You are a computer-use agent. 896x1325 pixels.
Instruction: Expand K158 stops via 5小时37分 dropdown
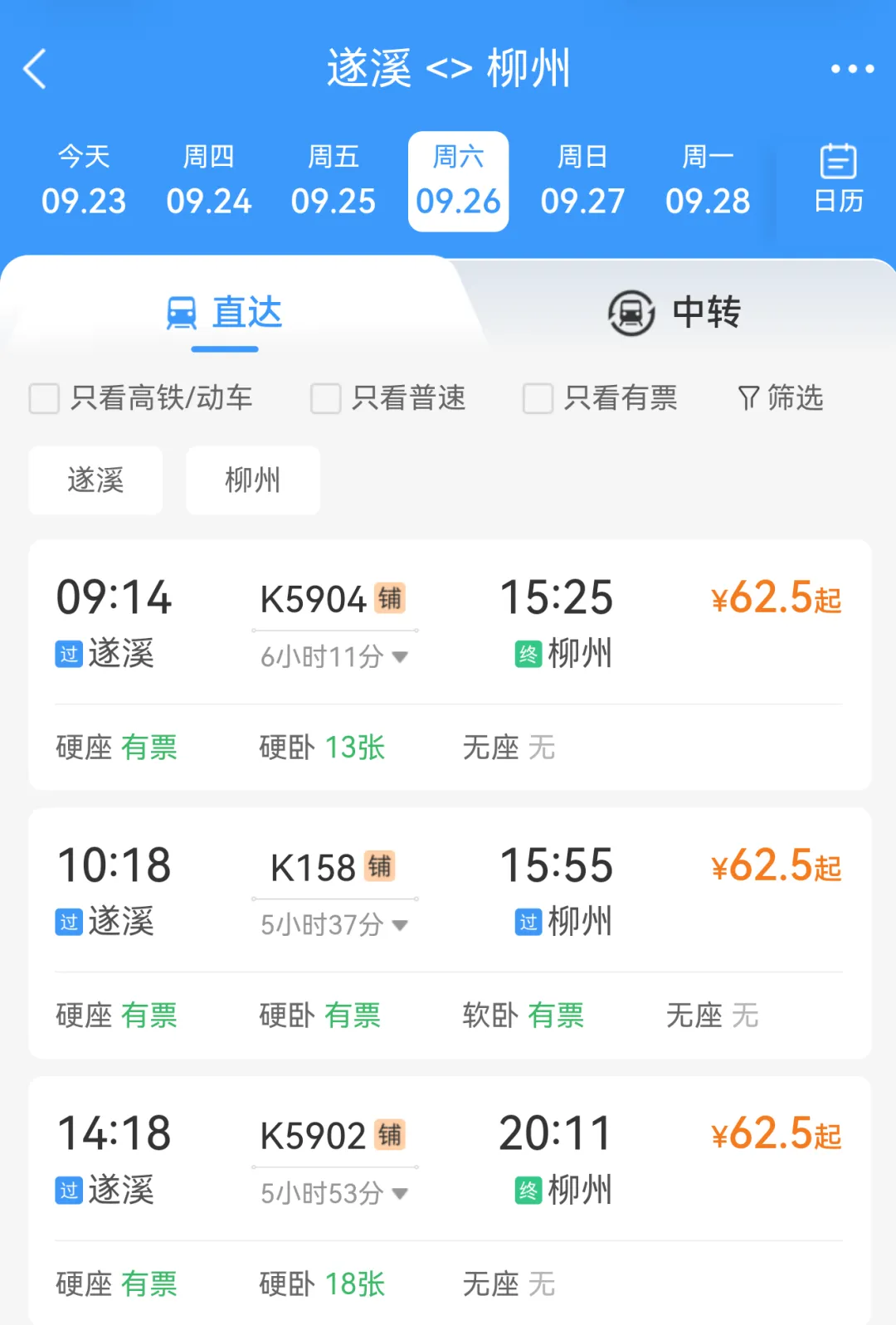click(334, 924)
